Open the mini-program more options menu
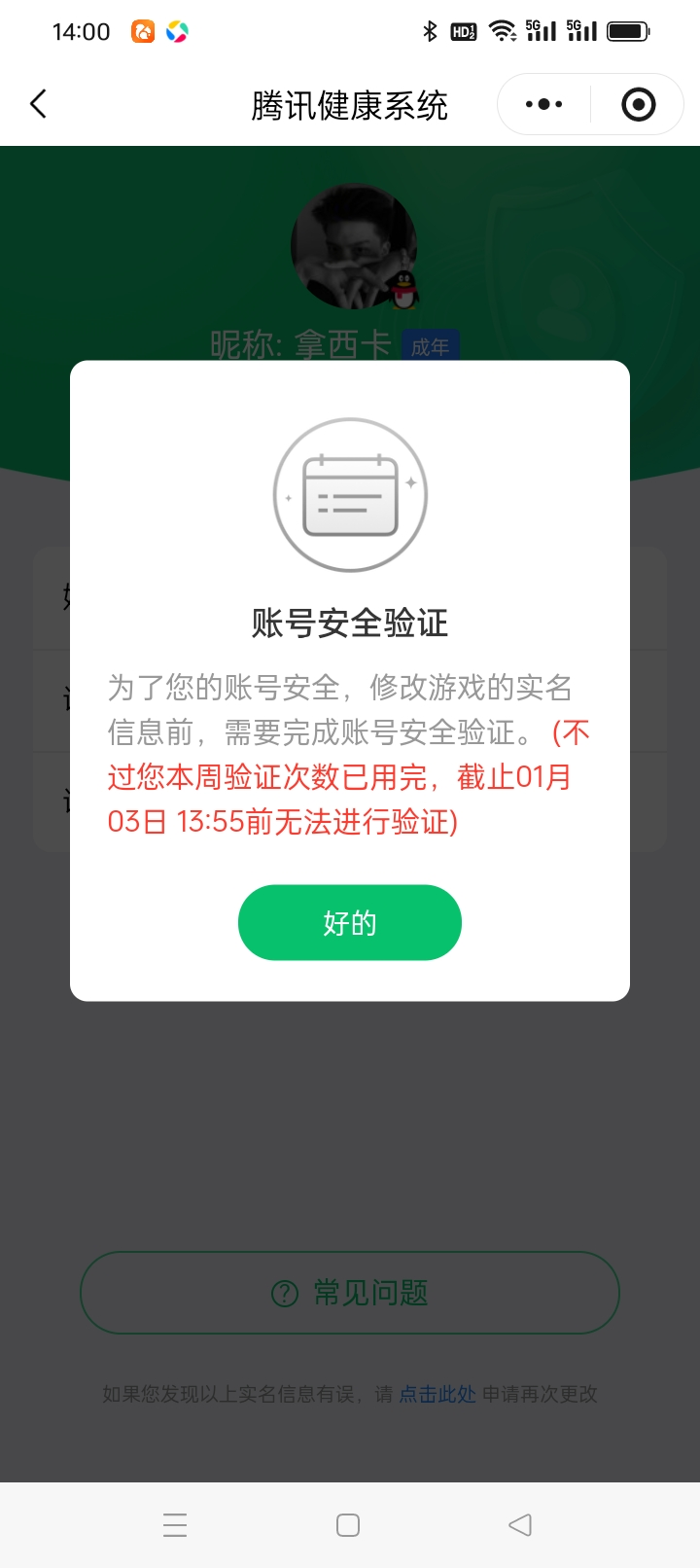 coord(542,104)
